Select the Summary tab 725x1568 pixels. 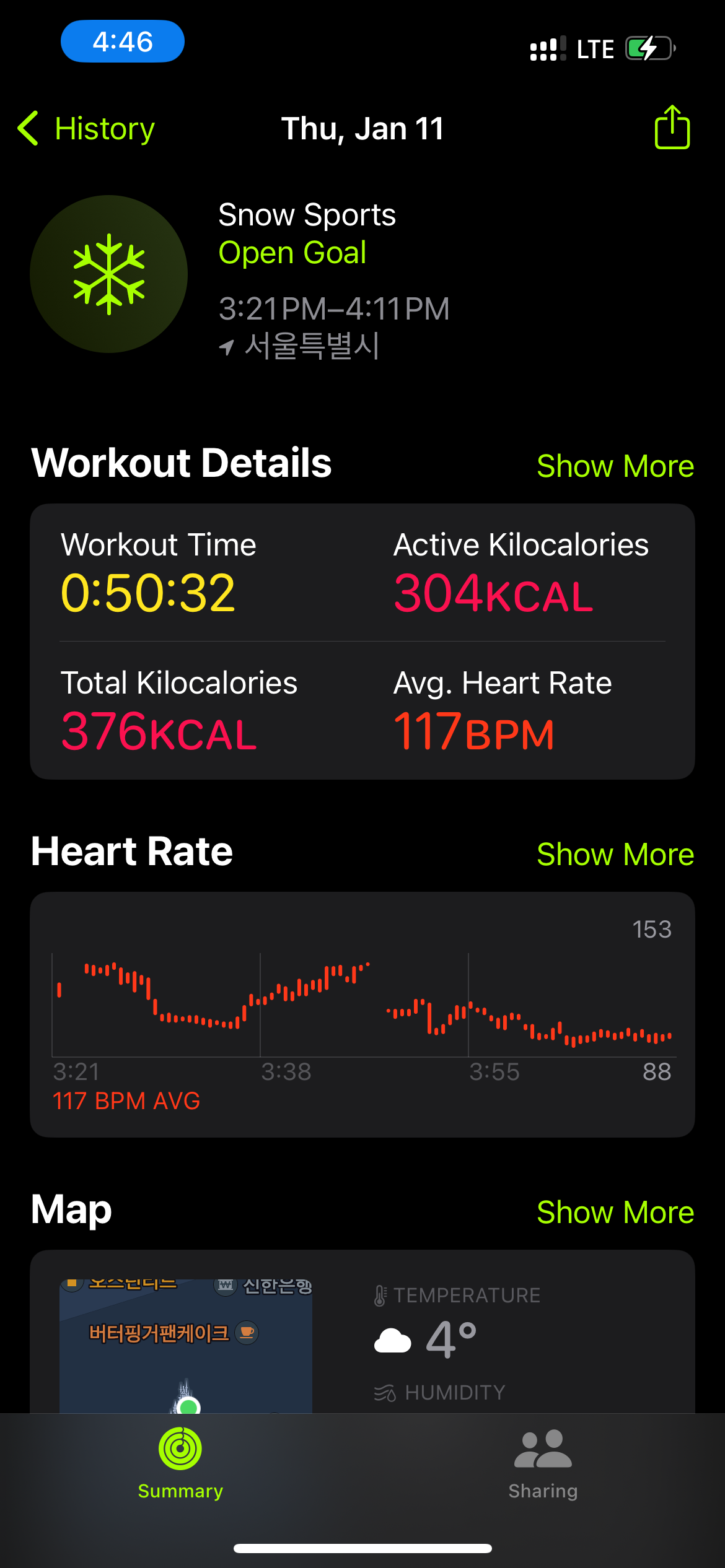point(180,1465)
